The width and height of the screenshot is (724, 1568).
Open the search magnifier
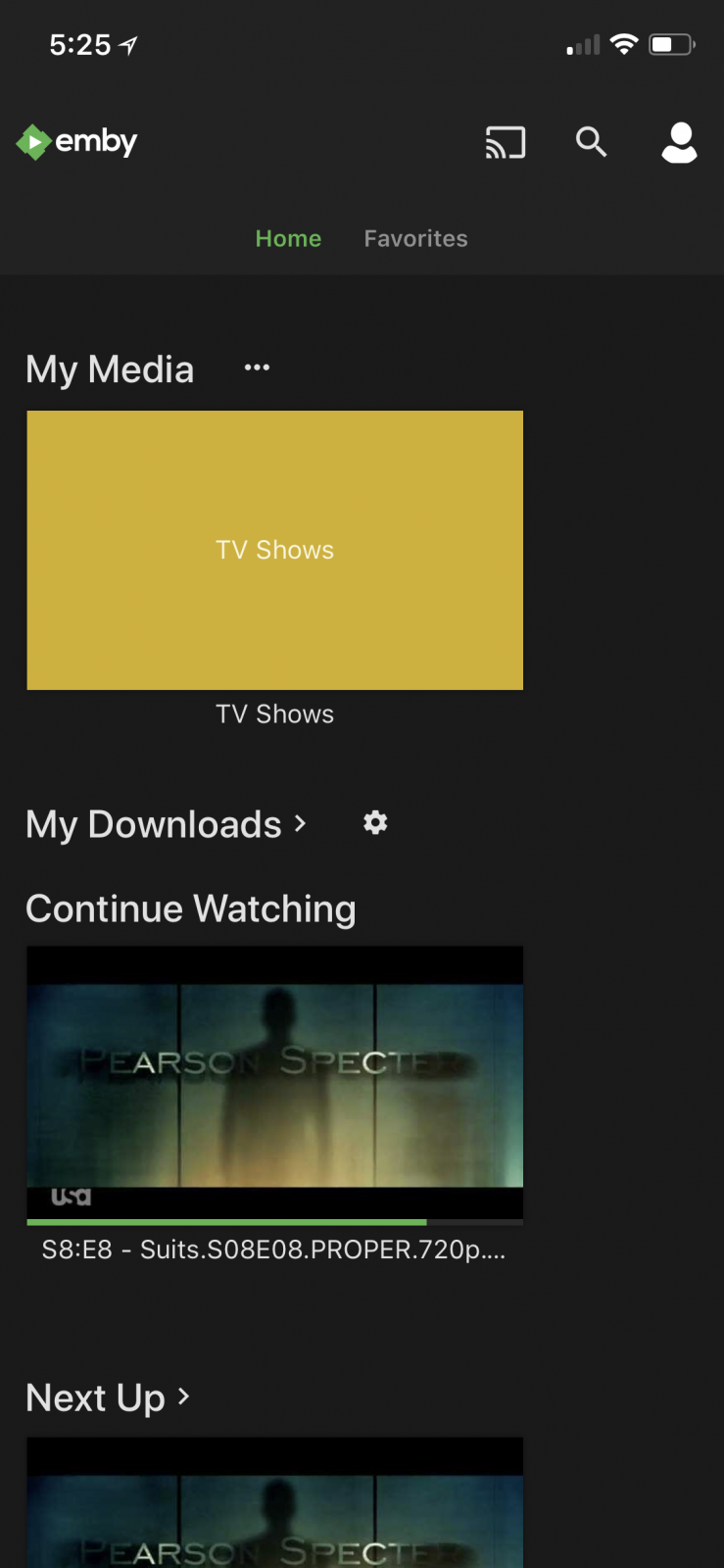pyautogui.click(x=591, y=142)
